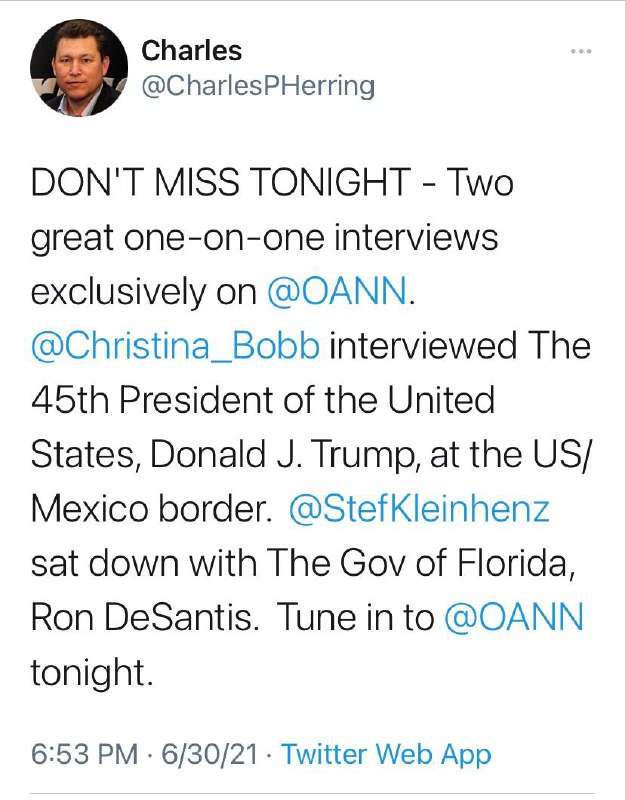625x800 pixels.
Task: Open the @StefKleinhenz mention
Action: (x=418, y=509)
